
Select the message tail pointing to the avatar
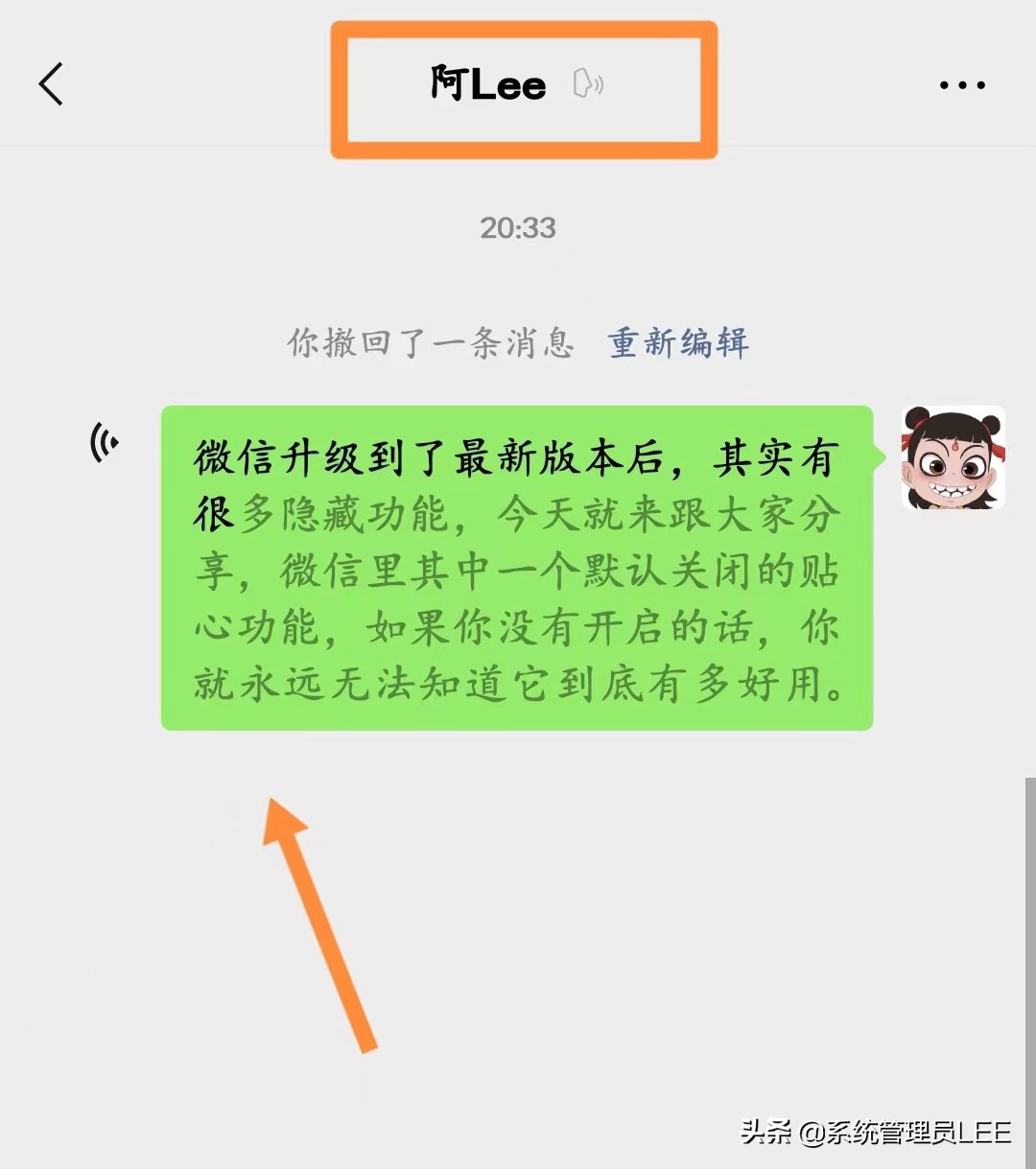point(878,456)
